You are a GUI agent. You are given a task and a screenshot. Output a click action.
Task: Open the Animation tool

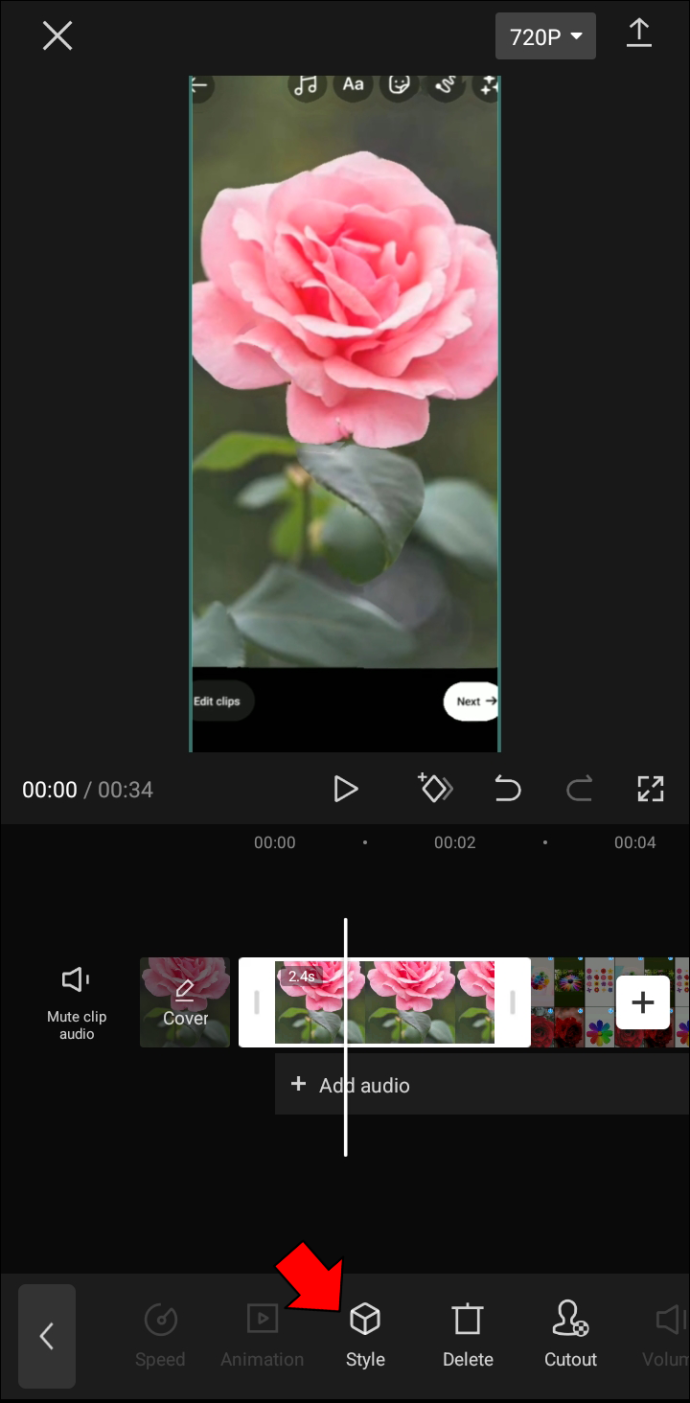pos(262,1336)
